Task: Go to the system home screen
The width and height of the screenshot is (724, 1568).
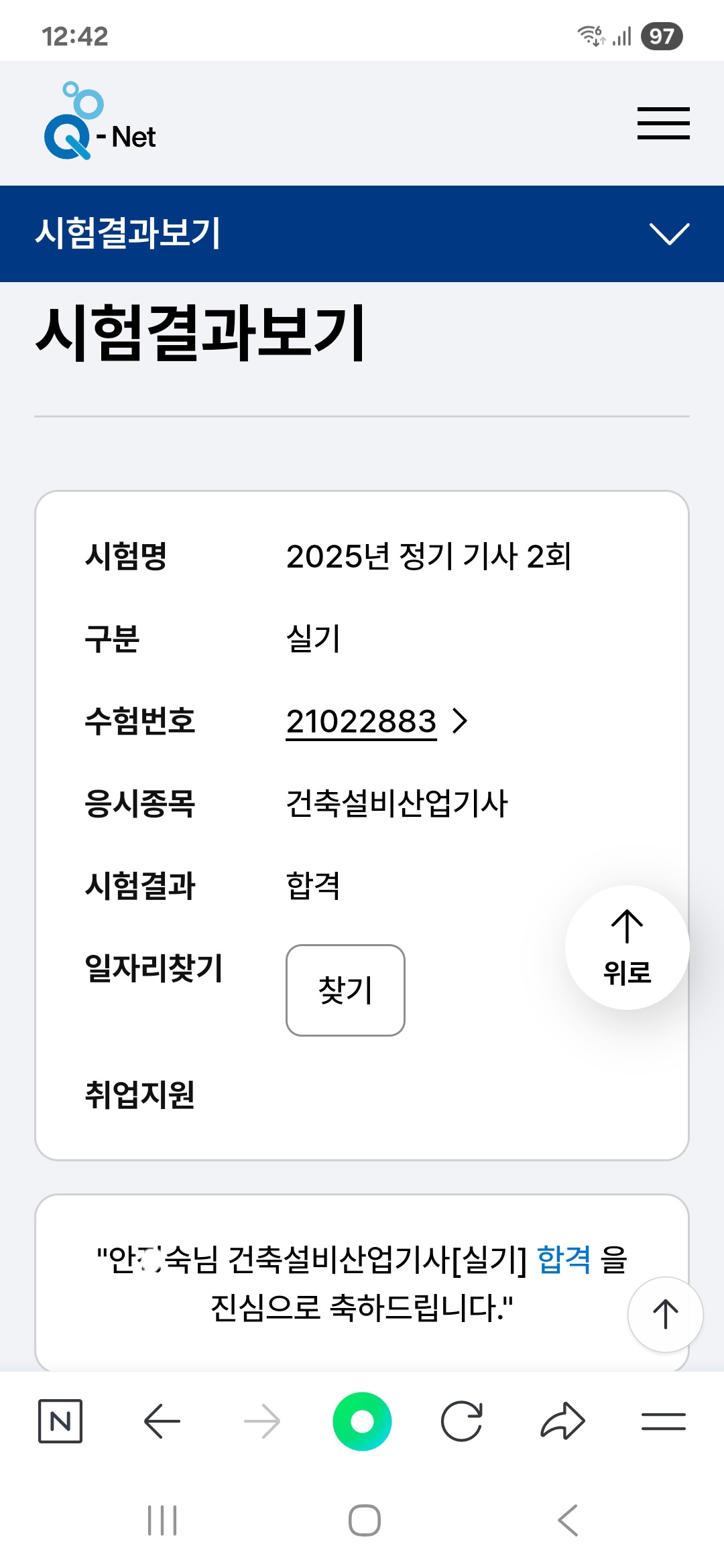Action: [365, 1520]
